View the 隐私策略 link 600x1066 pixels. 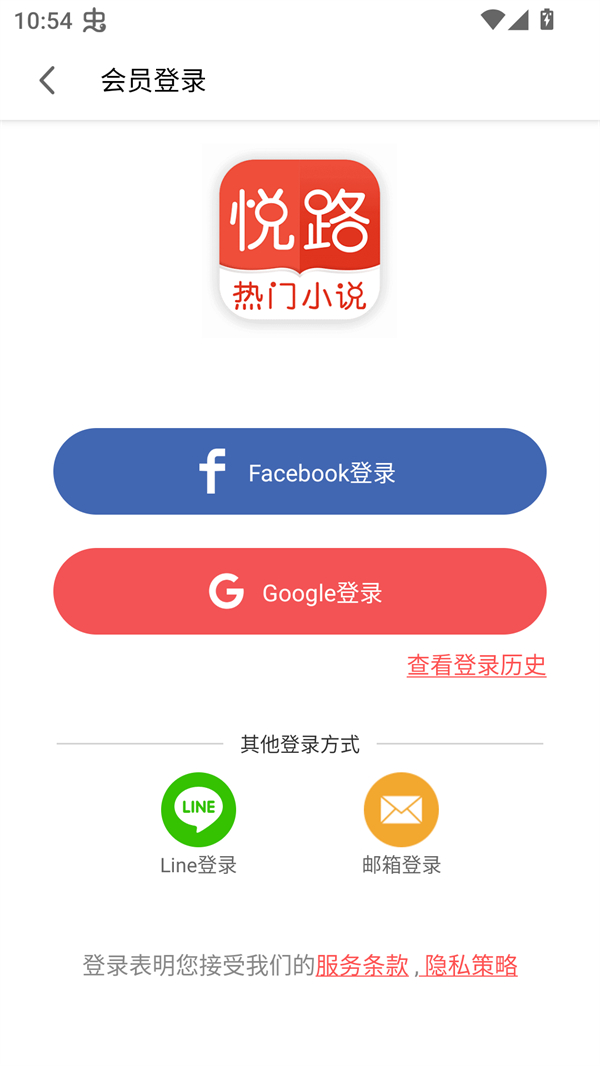pyautogui.click(x=471, y=965)
